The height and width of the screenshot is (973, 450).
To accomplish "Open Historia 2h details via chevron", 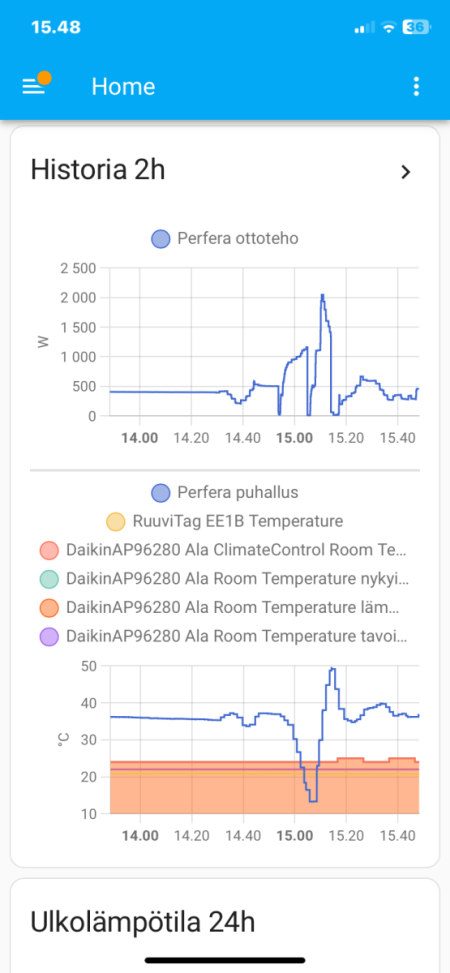I will (x=406, y=172).
